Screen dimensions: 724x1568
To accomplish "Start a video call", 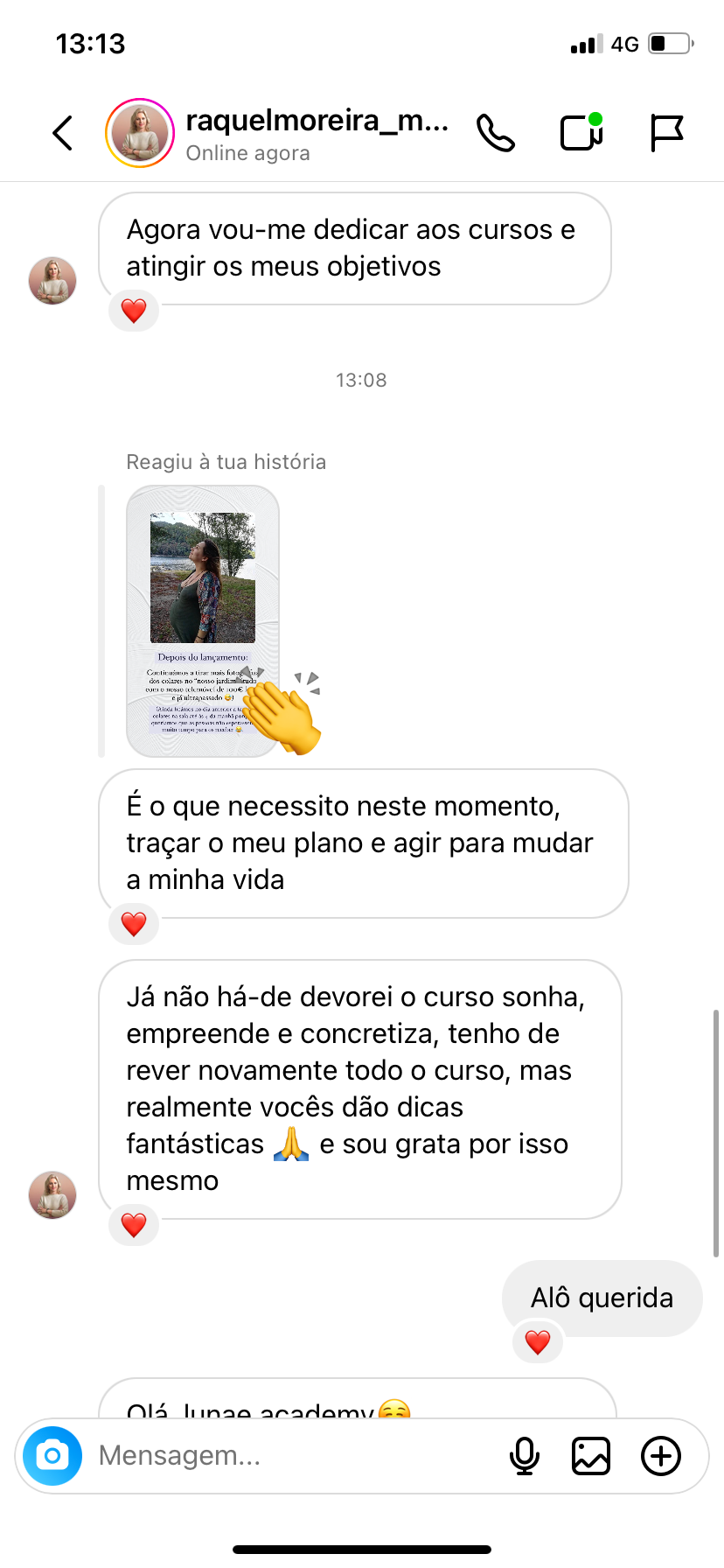I will tap(581, 133).
